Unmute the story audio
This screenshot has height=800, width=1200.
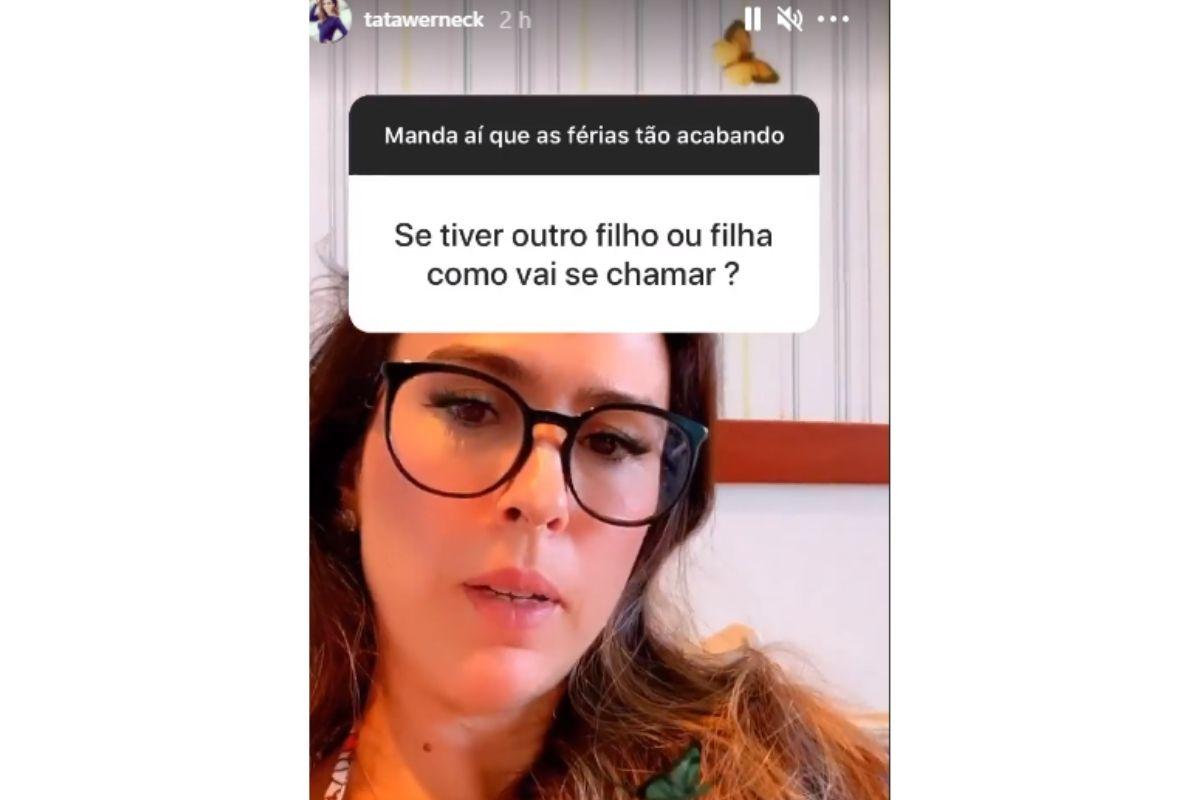click(x=790, y=19)
